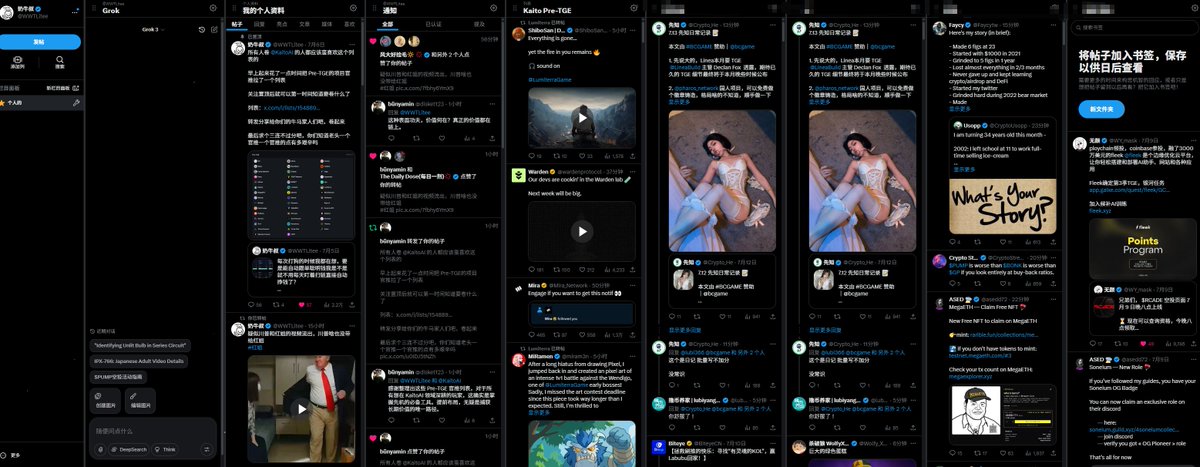Open the 搜索 search icon in sidebar

(59, 62)
